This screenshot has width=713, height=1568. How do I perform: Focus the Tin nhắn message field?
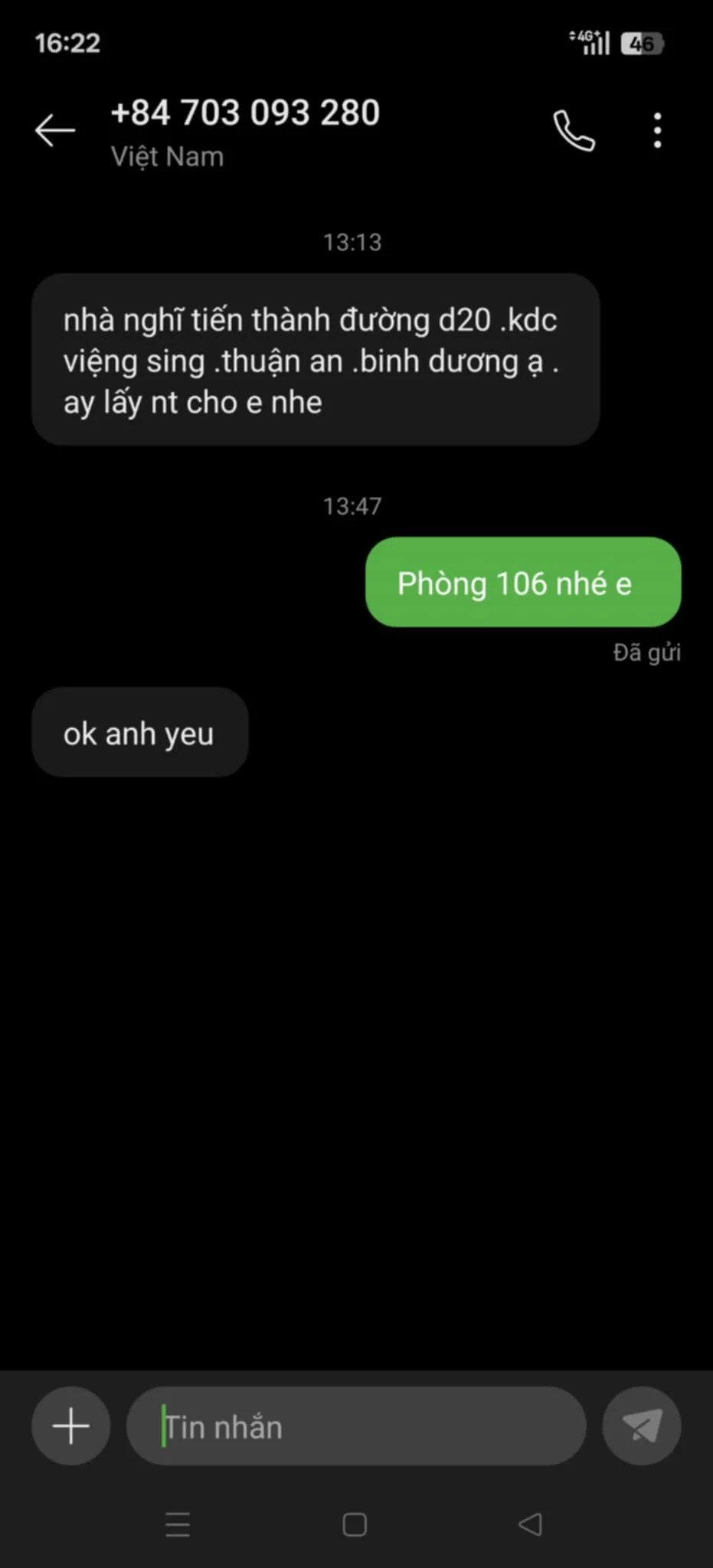tap(356, 1426)
